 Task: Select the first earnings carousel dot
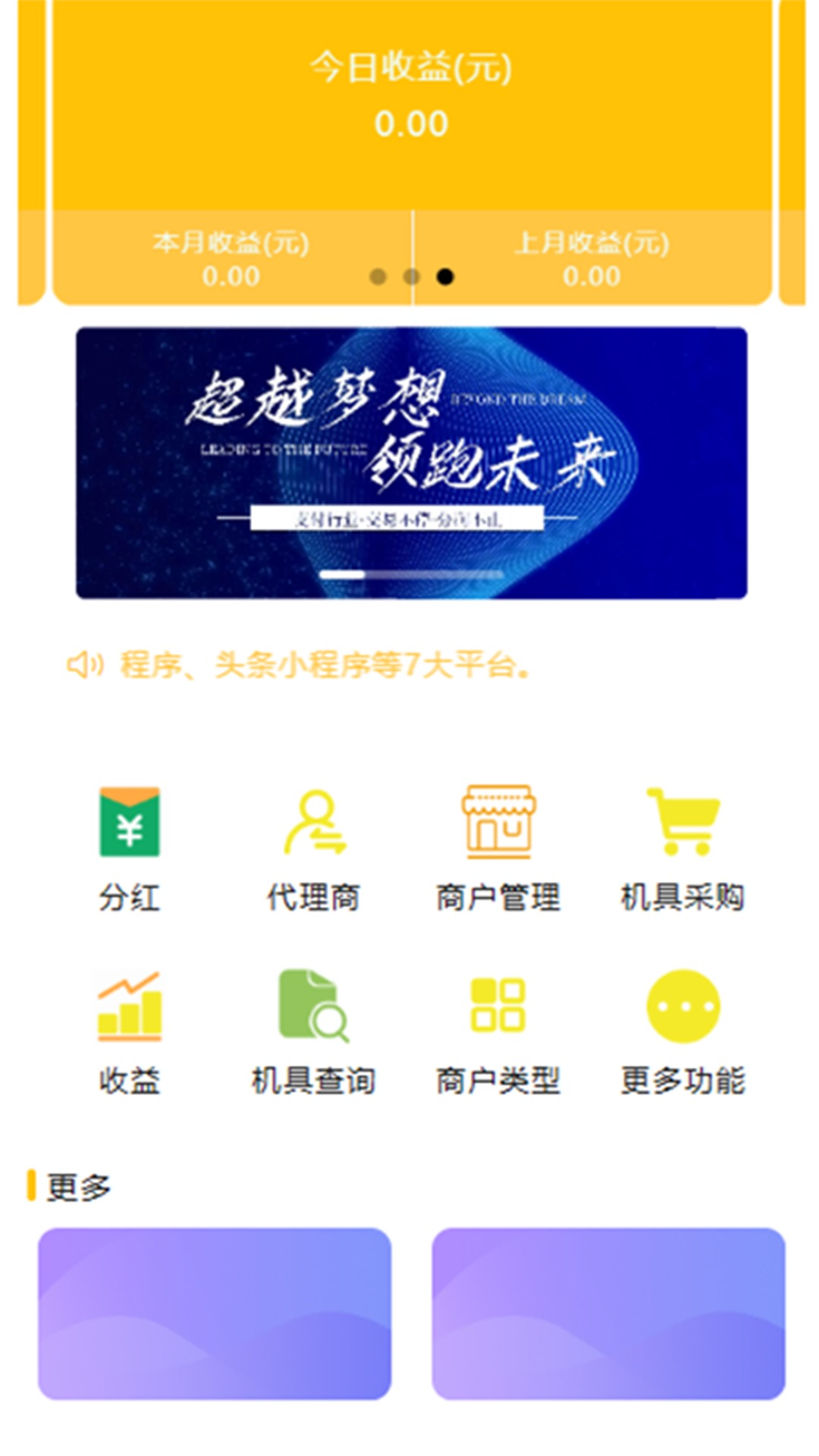pyautogui.click(x=378, y=277)
